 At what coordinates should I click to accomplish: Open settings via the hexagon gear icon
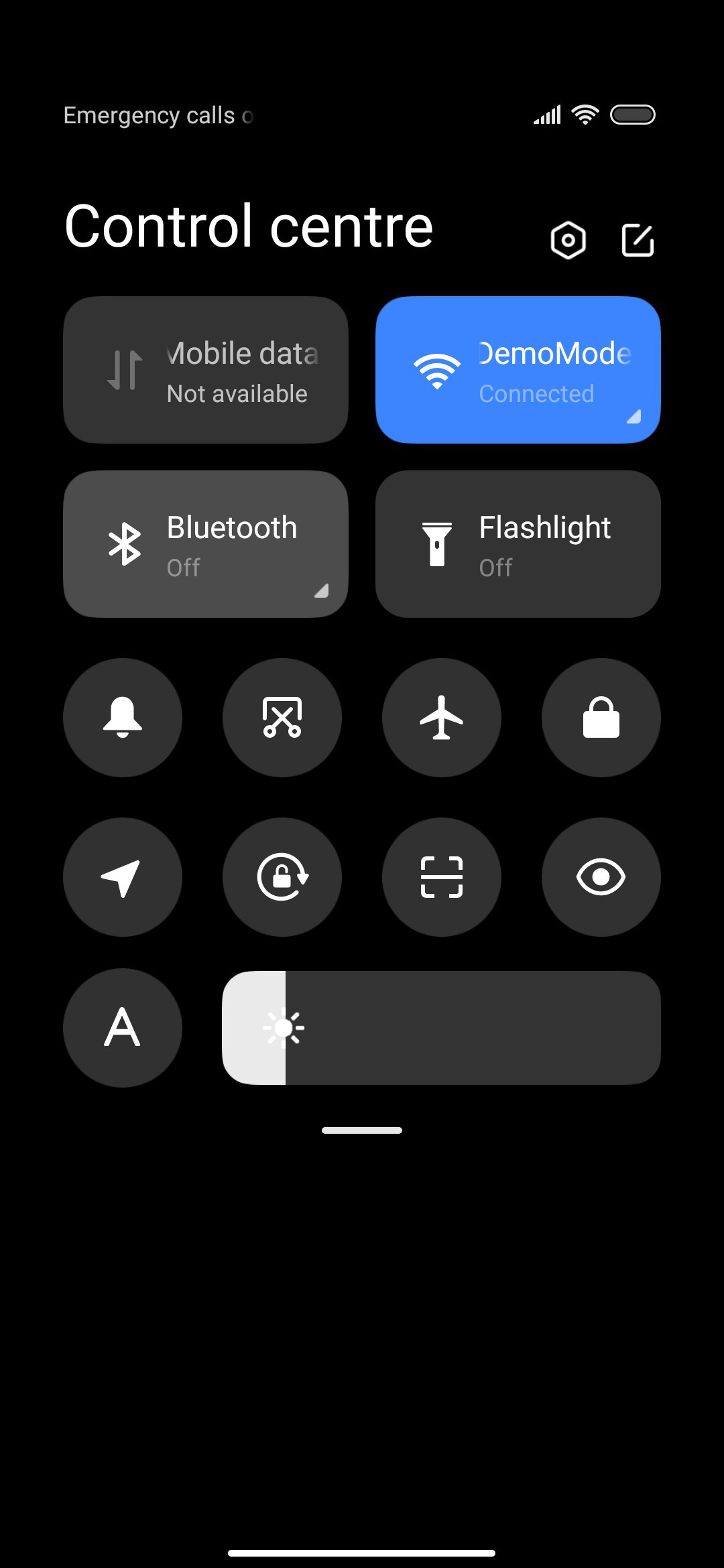pos(568,240)
